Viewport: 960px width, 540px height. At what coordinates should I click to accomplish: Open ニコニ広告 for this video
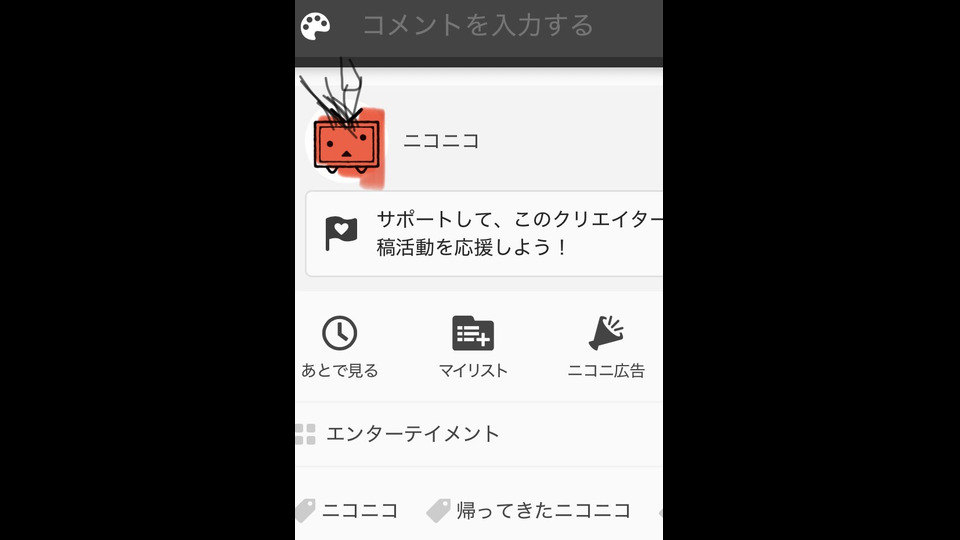(x=606, y=346)
